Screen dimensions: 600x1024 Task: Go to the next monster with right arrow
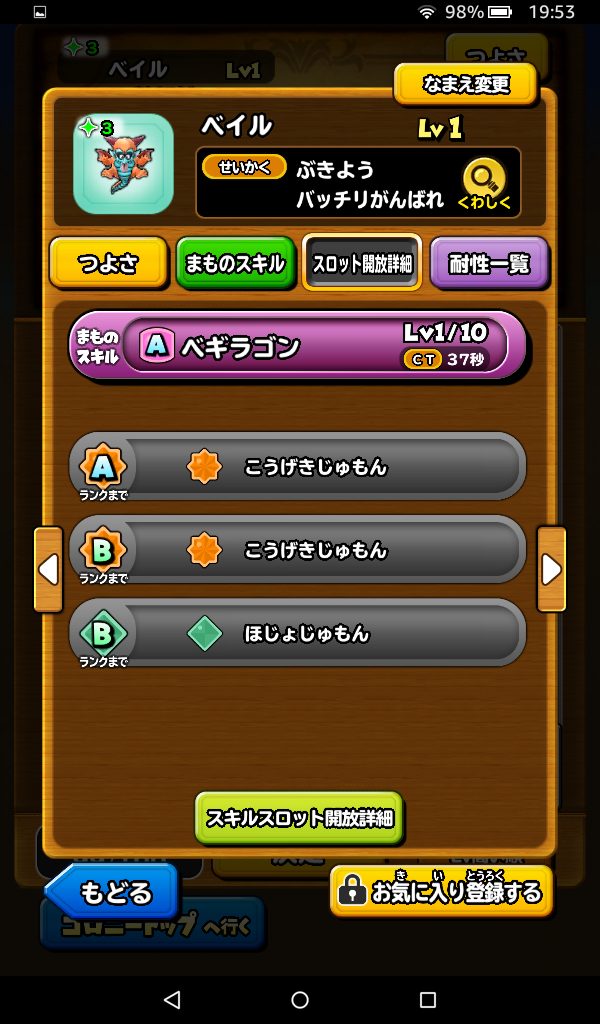tap(551, 569)
